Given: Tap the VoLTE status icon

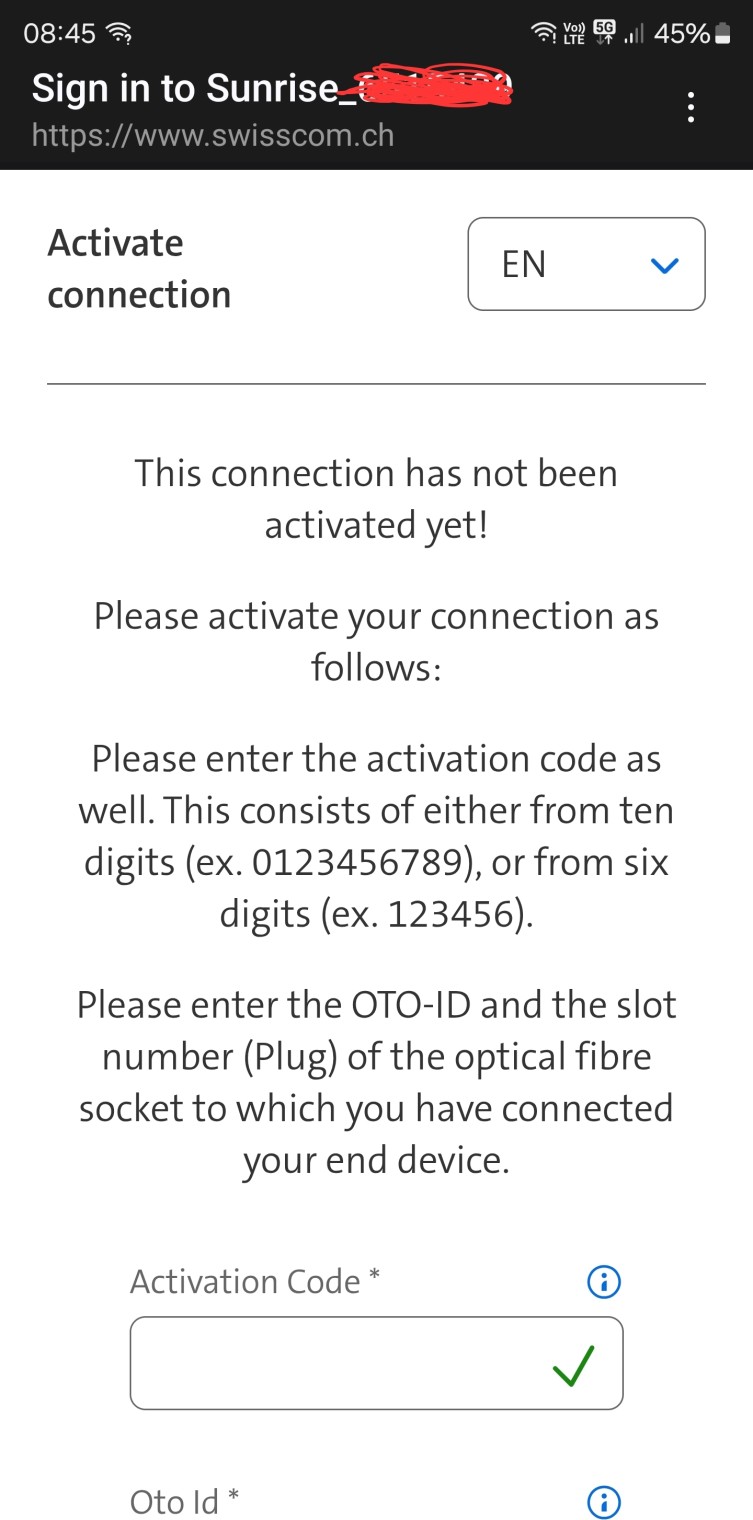Looking at the screenshot, I should coord(572,32).
